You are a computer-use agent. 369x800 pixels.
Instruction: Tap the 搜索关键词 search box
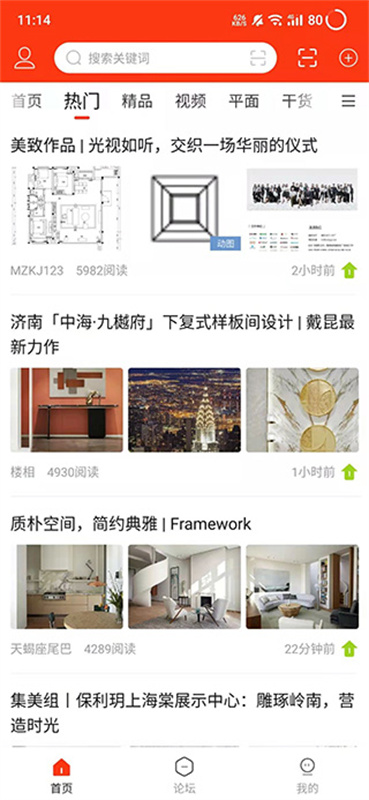coord(165,58)
